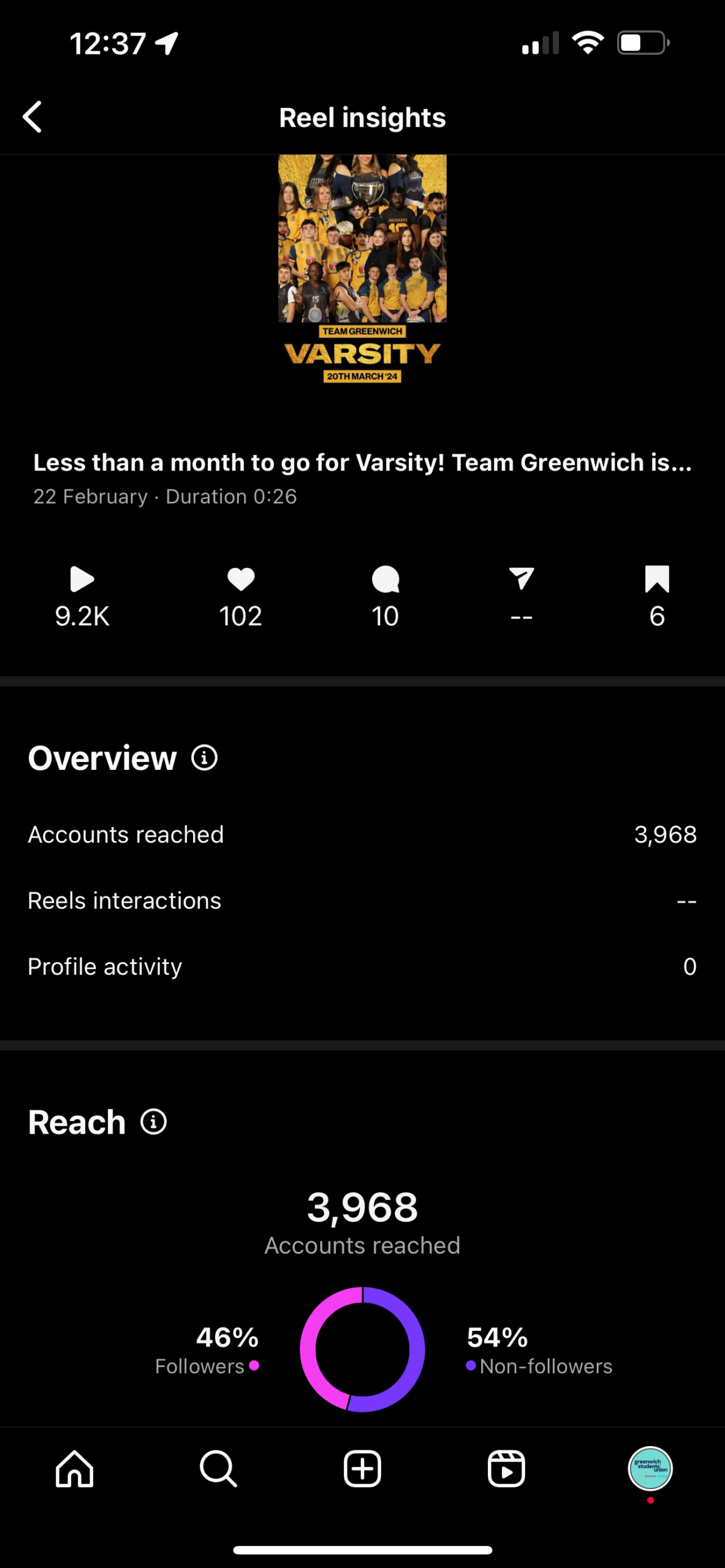Viewport: 725px width, 1568px height.
Task: Show info about the Overview section
Action: [205, 758]
